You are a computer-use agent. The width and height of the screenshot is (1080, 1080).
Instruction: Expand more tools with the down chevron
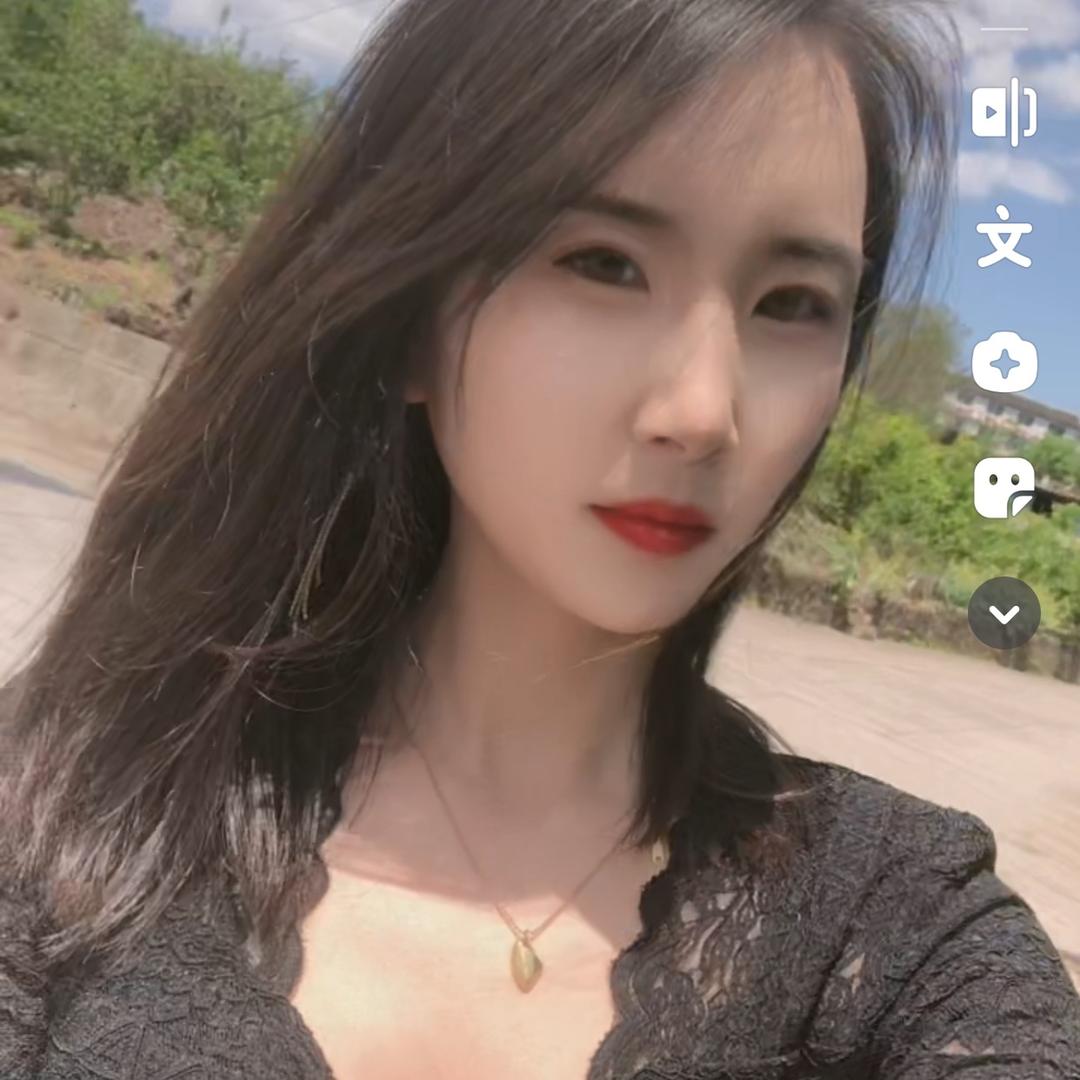[1004, 613]
